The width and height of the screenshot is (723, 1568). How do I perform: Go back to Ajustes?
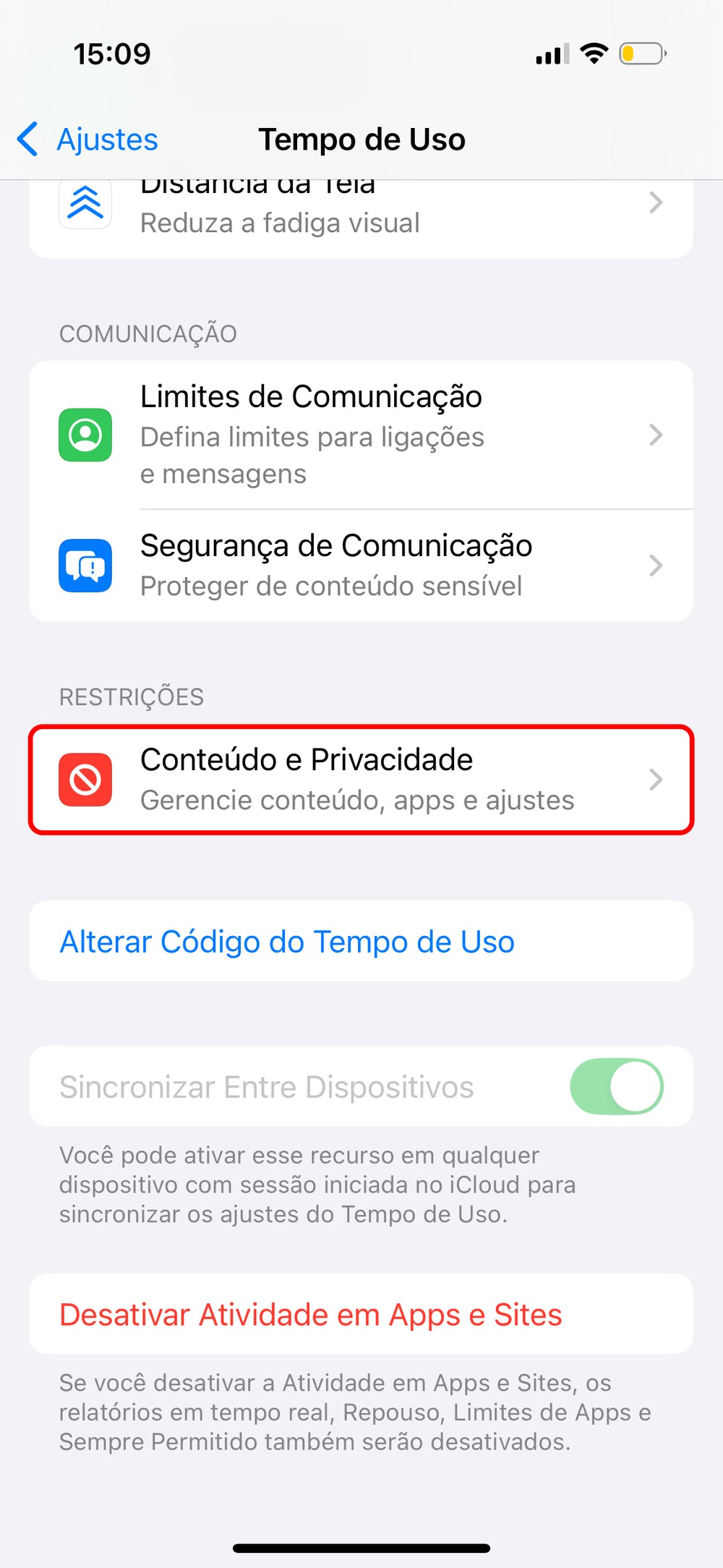pyautogui.click(x=88, y=139)
